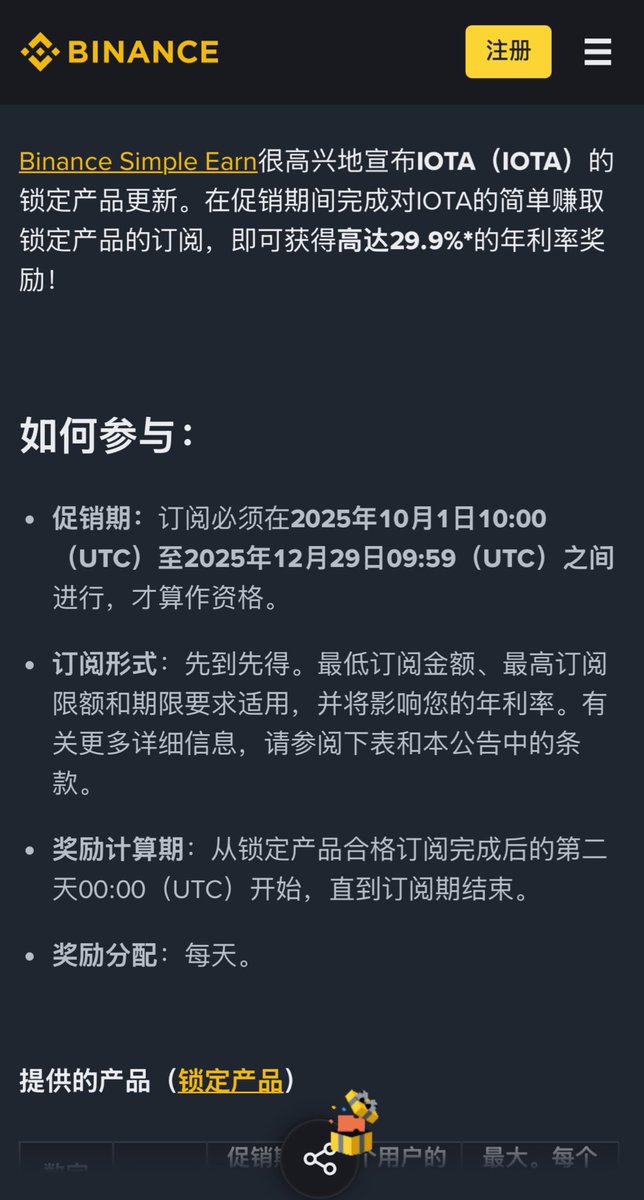Tap the 注册 register button
Image resolution: width=644 pixels, height=1200 pixels.
tap(508, 52)
